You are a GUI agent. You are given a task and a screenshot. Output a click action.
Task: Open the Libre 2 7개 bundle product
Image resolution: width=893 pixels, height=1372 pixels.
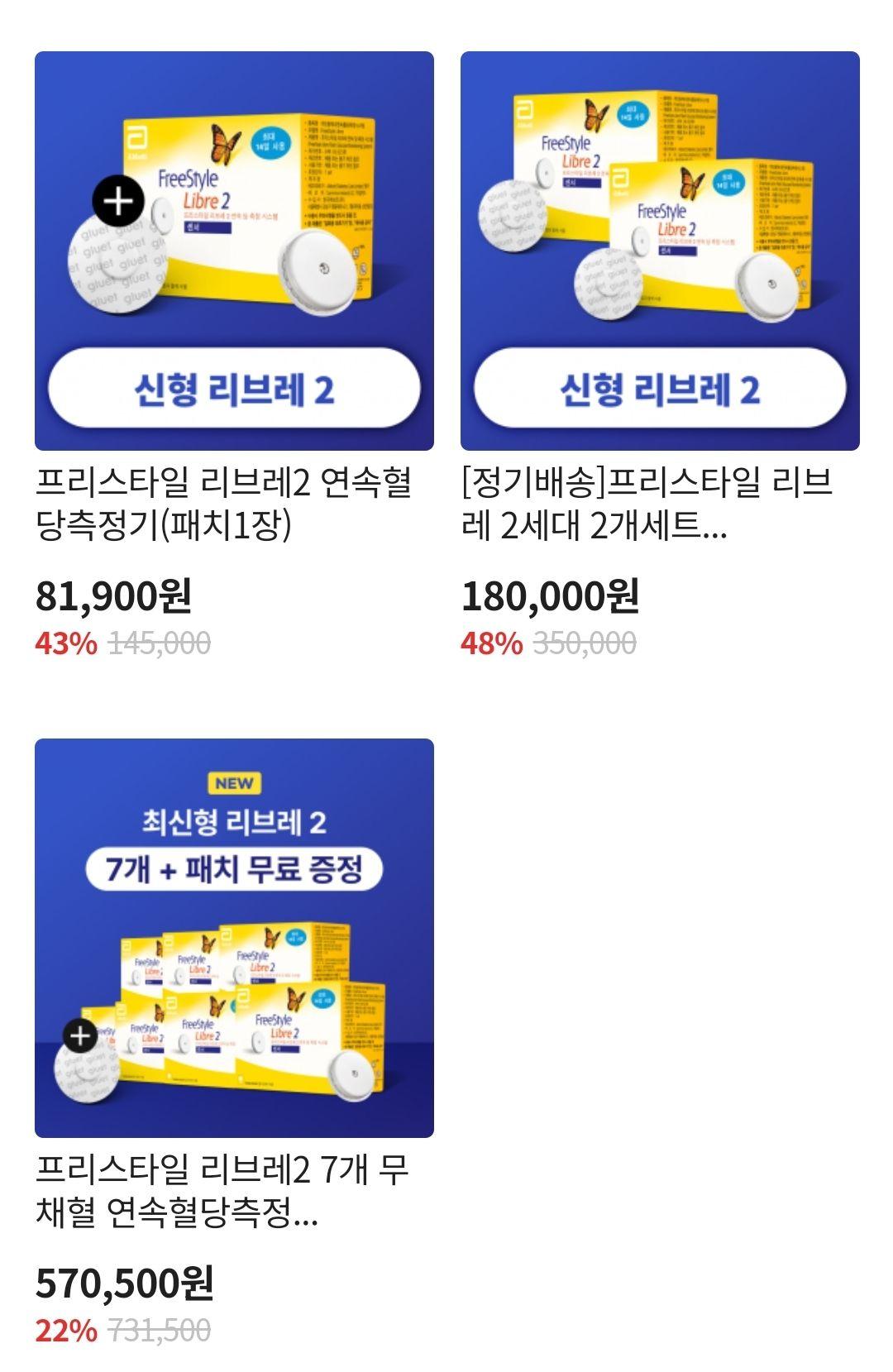(x=234, y=938)
